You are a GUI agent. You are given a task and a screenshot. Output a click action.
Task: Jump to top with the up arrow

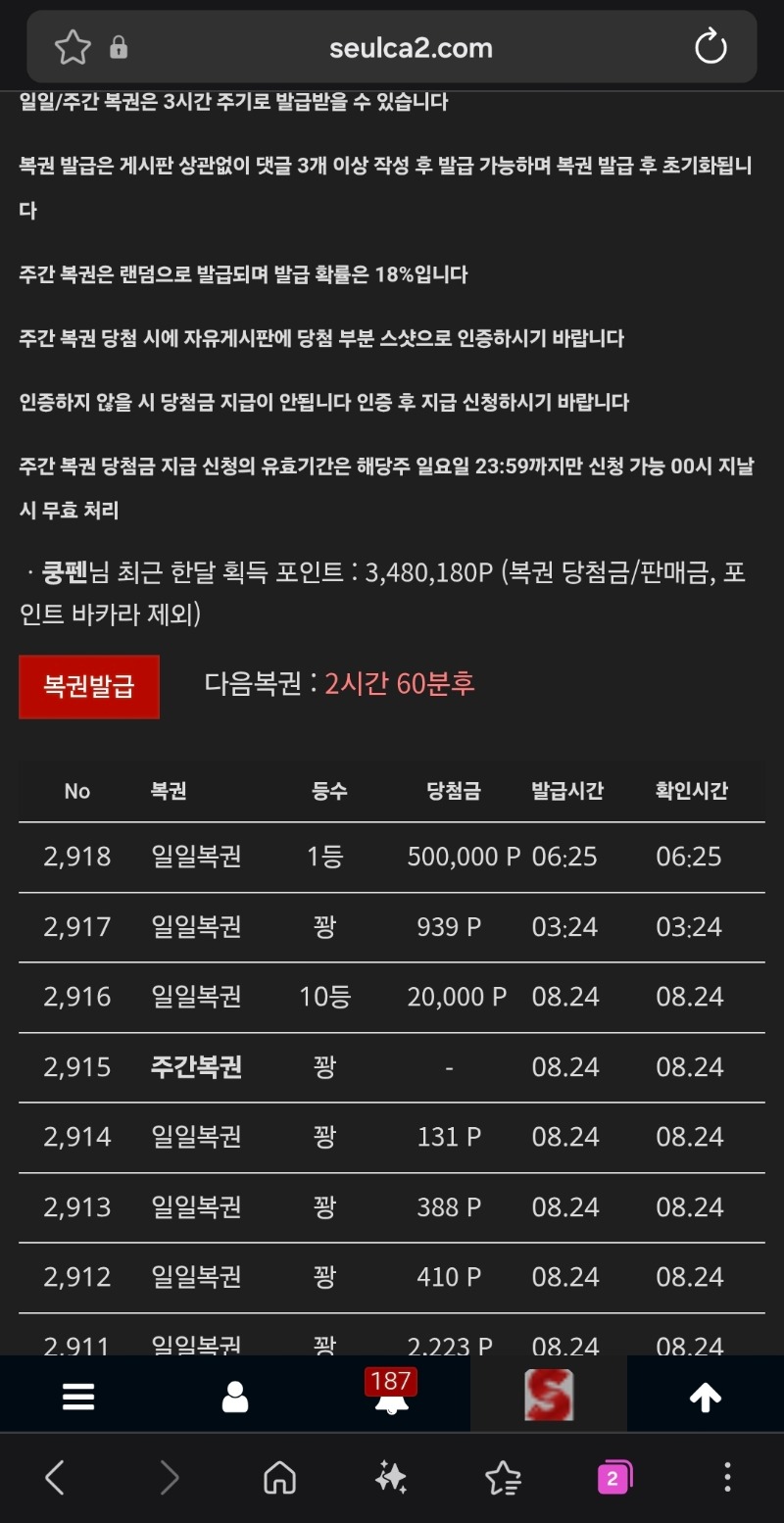point(705,1398)
